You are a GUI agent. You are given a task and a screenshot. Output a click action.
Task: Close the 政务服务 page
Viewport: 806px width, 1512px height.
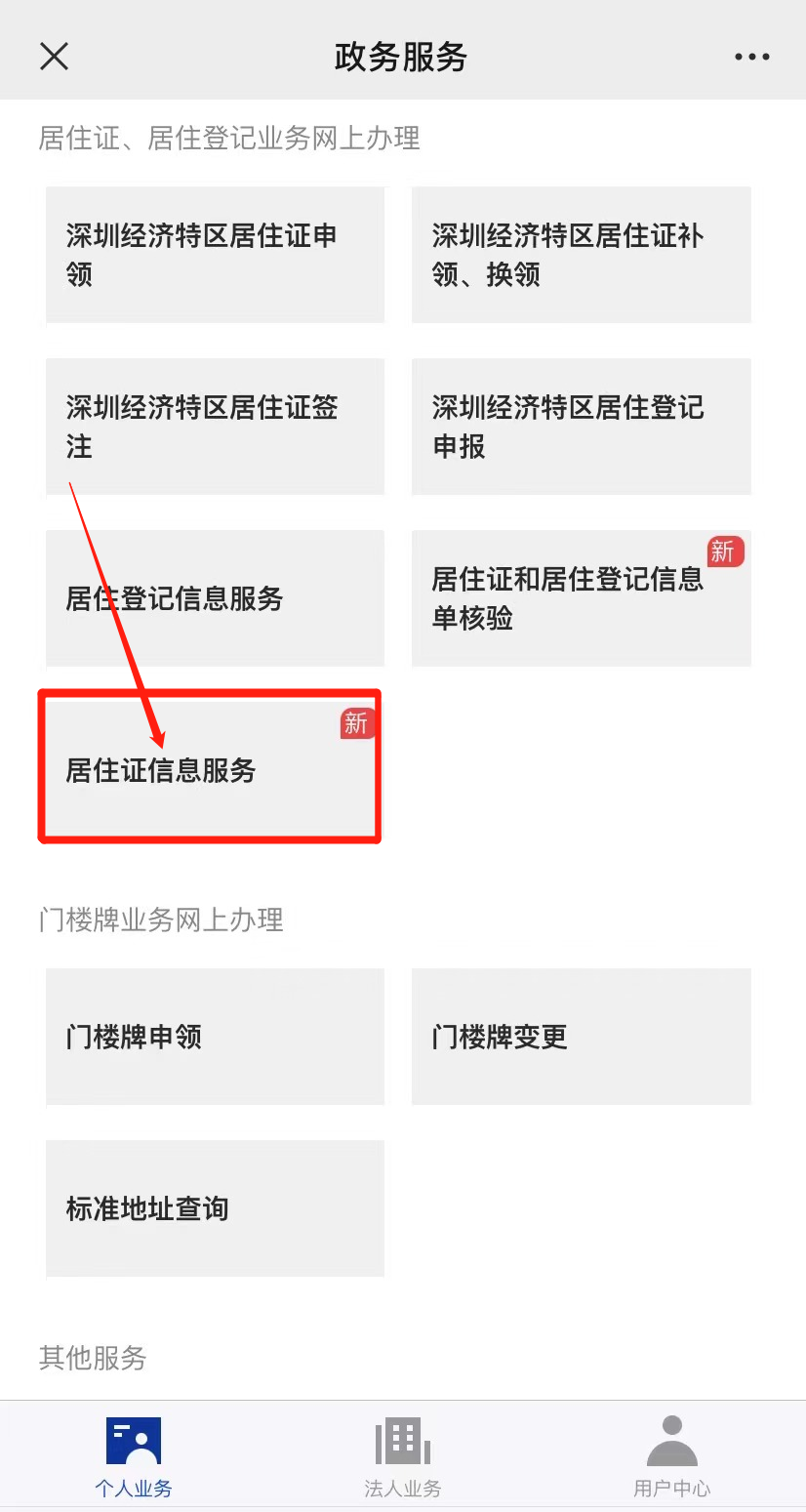click(x=54, y=57)
